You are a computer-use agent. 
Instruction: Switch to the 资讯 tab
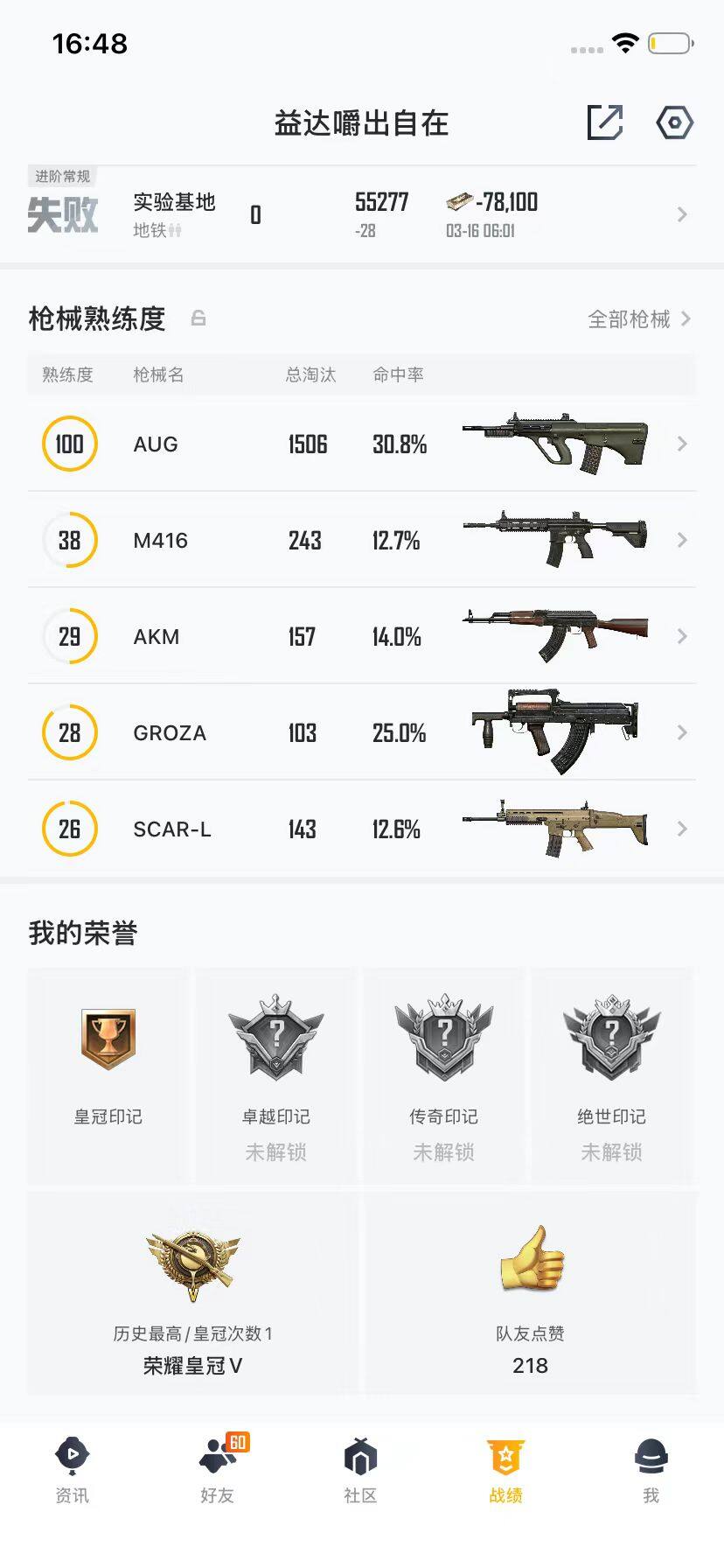pos(72,1455)
